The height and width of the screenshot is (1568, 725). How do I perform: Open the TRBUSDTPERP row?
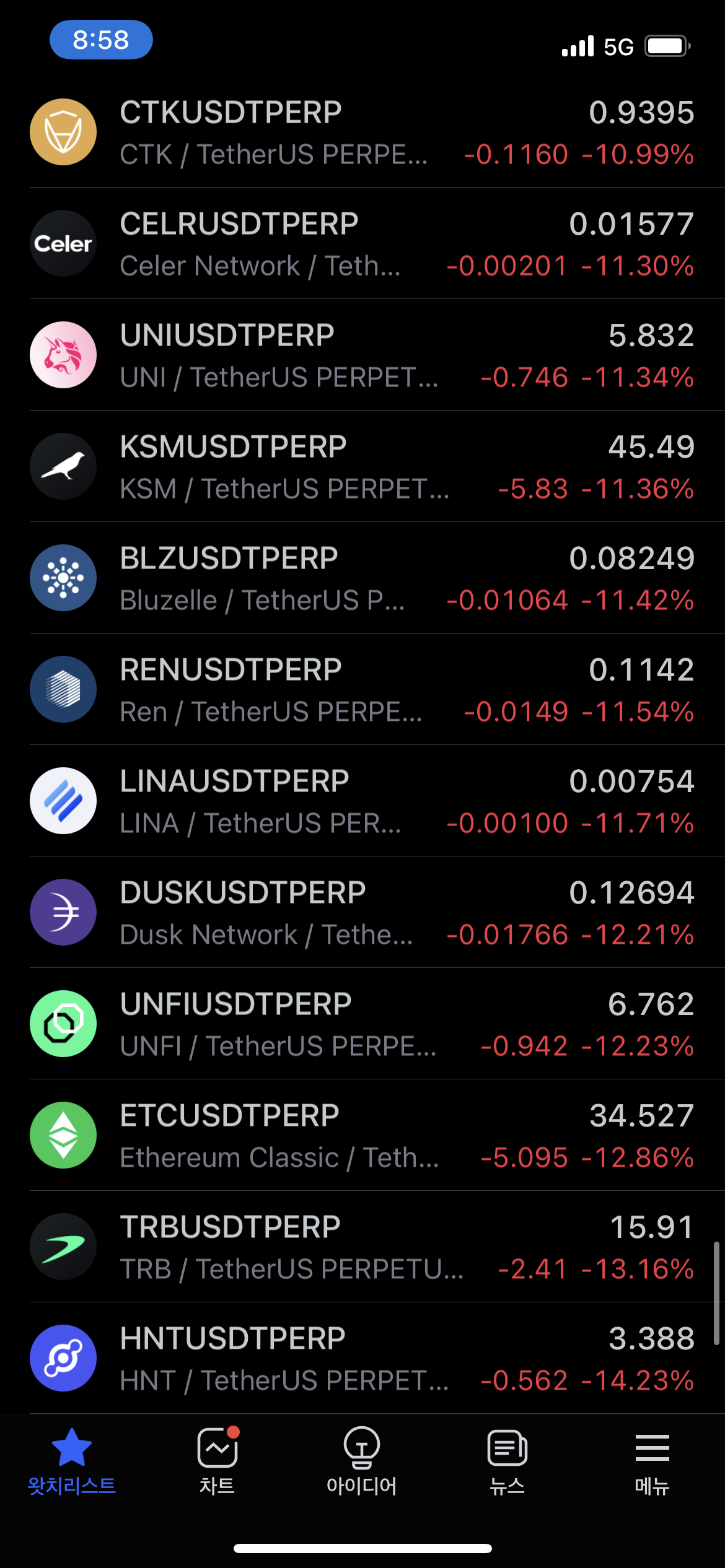362,1247
